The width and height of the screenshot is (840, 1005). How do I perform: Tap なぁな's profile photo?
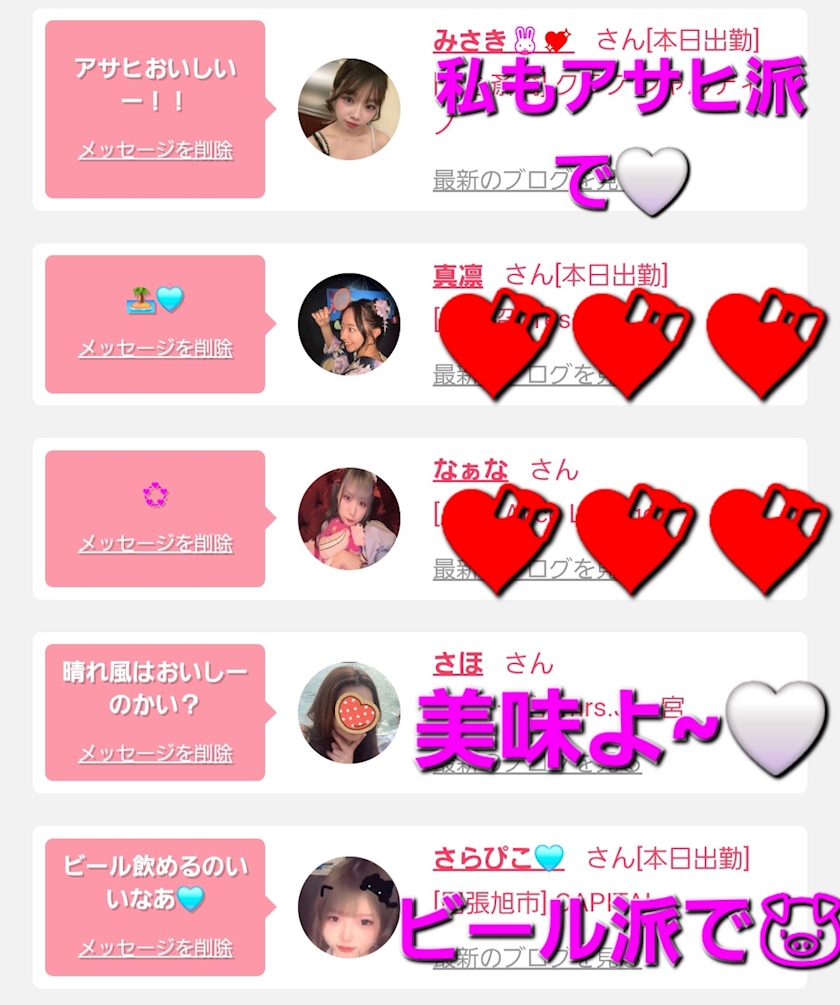click(x=349, y=519)
